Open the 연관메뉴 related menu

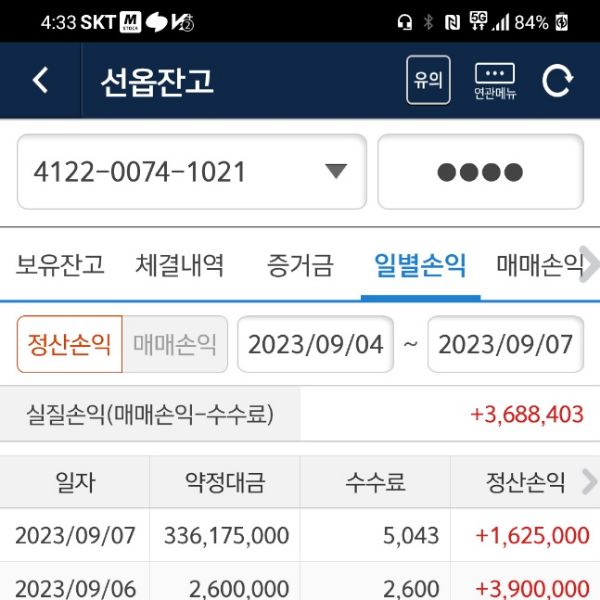coord(494,81)
